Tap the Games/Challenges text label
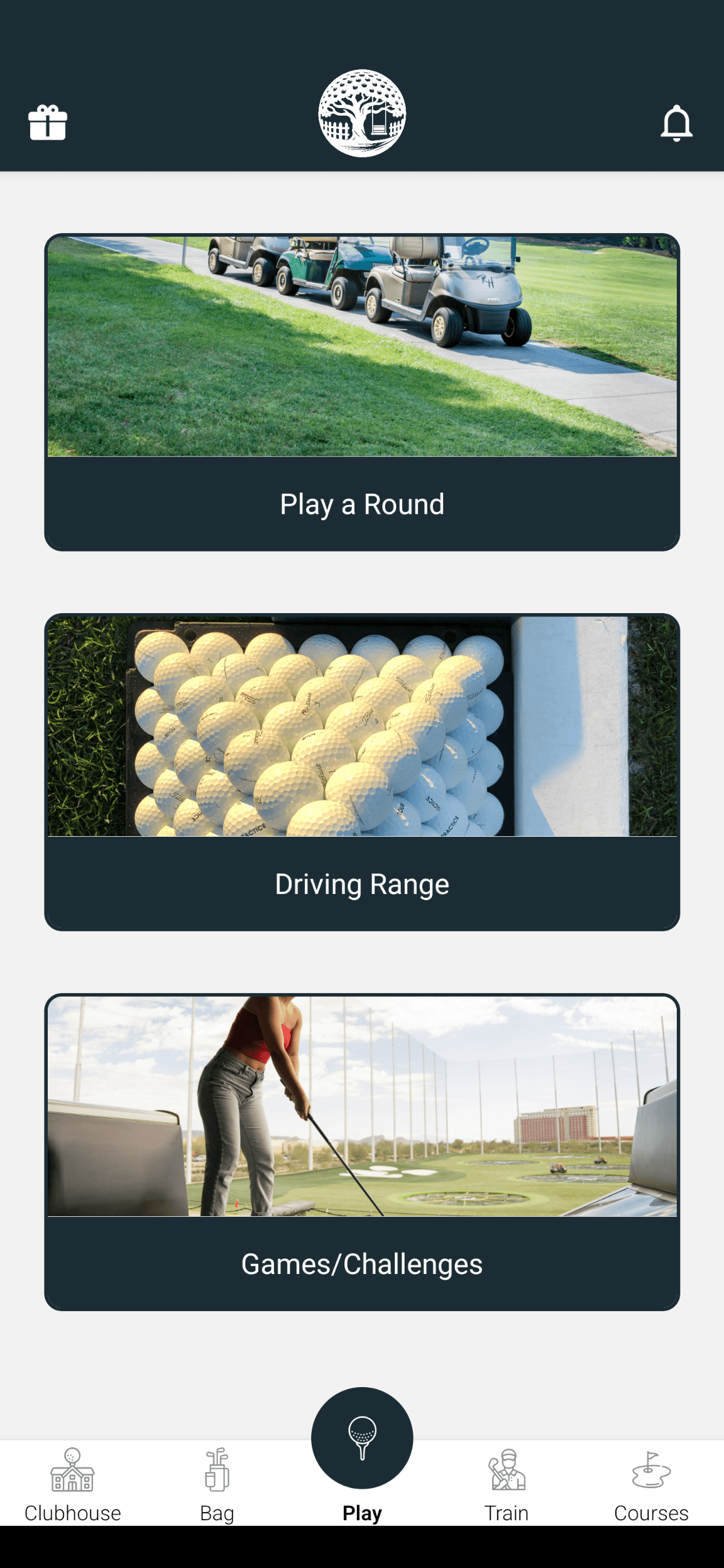Viewport: 724px width, 1568px height. pos(362,1264)
